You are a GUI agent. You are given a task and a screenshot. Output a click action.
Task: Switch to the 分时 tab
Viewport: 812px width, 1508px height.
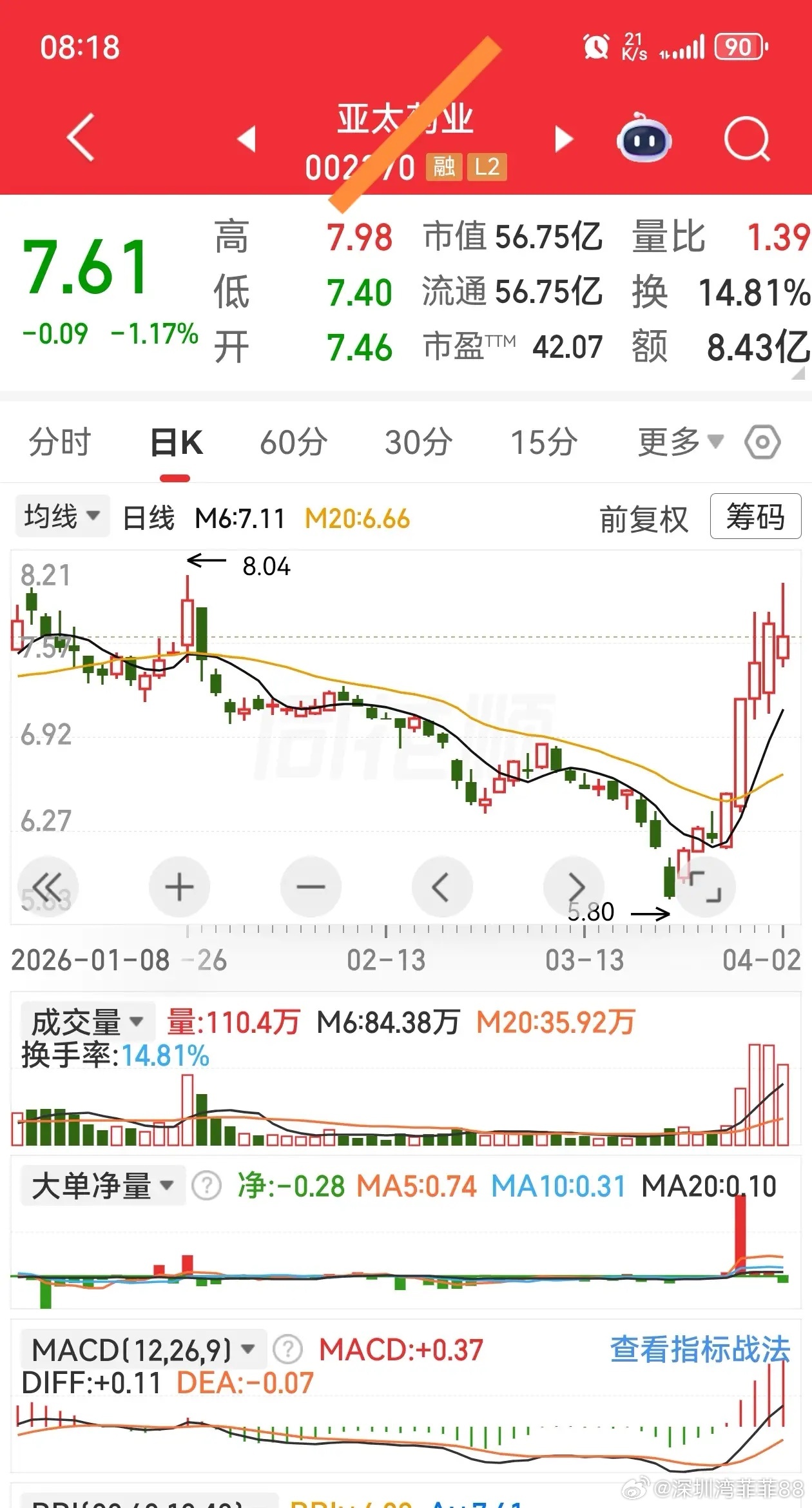tap(60, 443)
